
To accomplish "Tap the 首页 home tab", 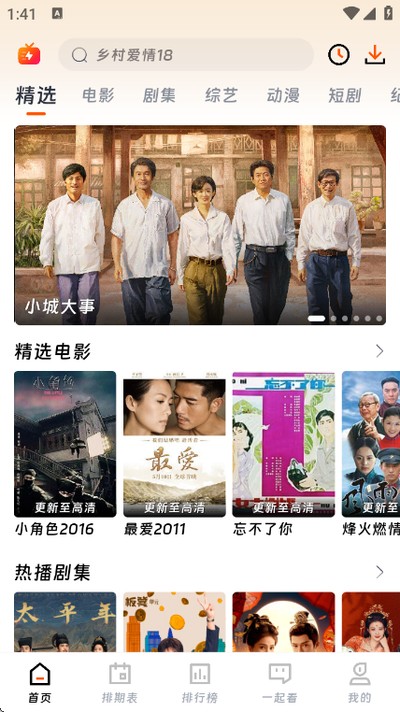I will pos(40,682).
